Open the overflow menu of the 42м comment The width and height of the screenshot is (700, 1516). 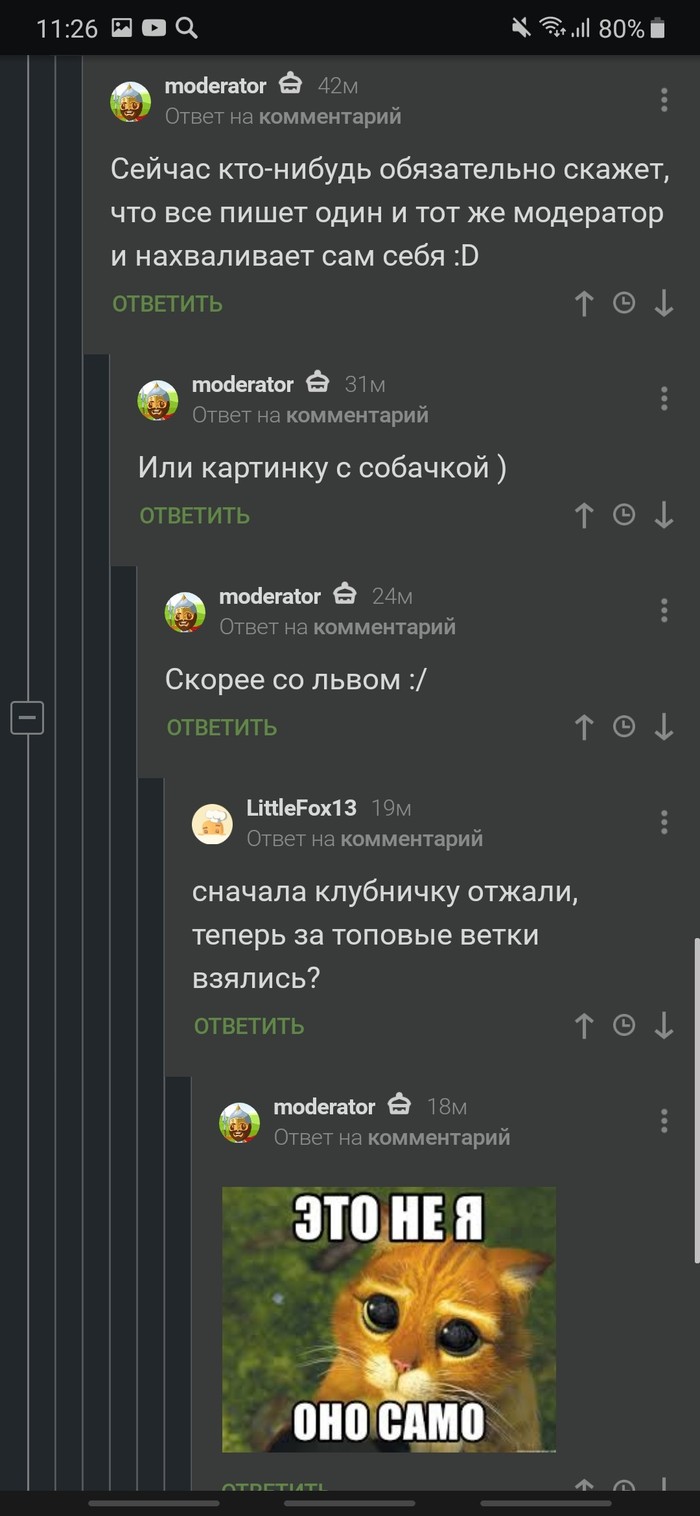664,99
